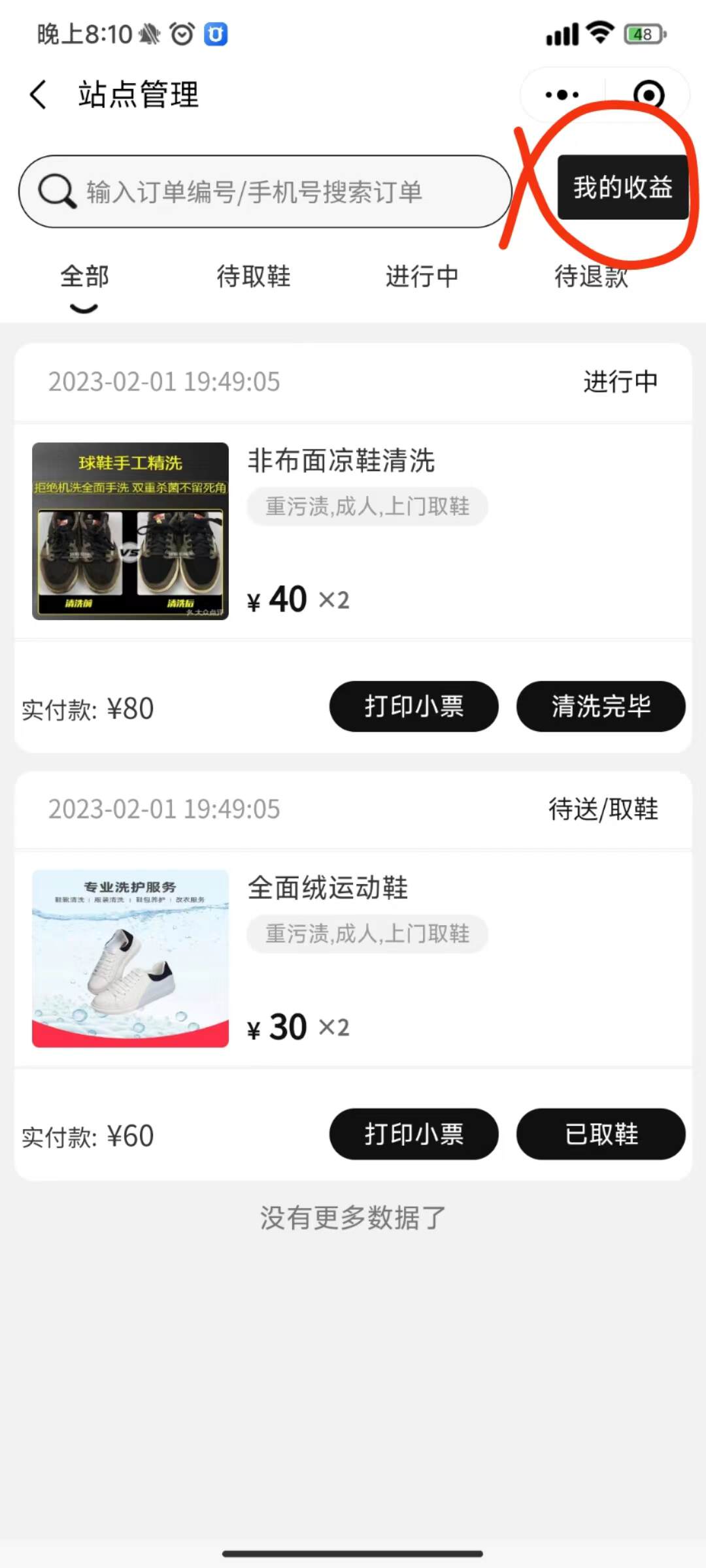Go back from 站点管理 page
Viewport: 706px width, 1568px height.
click(x=39, y=95)
